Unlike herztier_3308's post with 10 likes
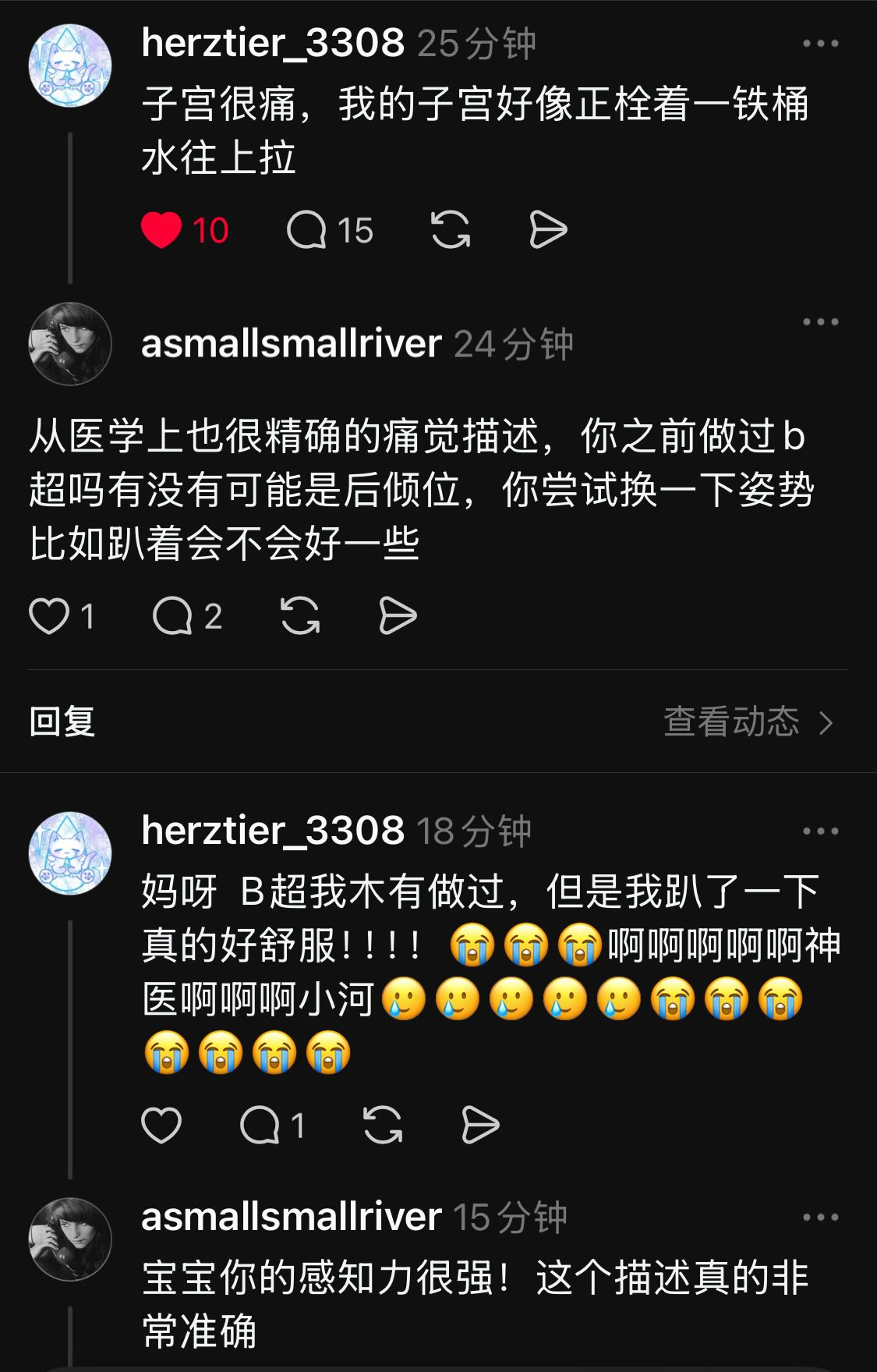This screenshot has height=1372, width=877. click(161, 230)
